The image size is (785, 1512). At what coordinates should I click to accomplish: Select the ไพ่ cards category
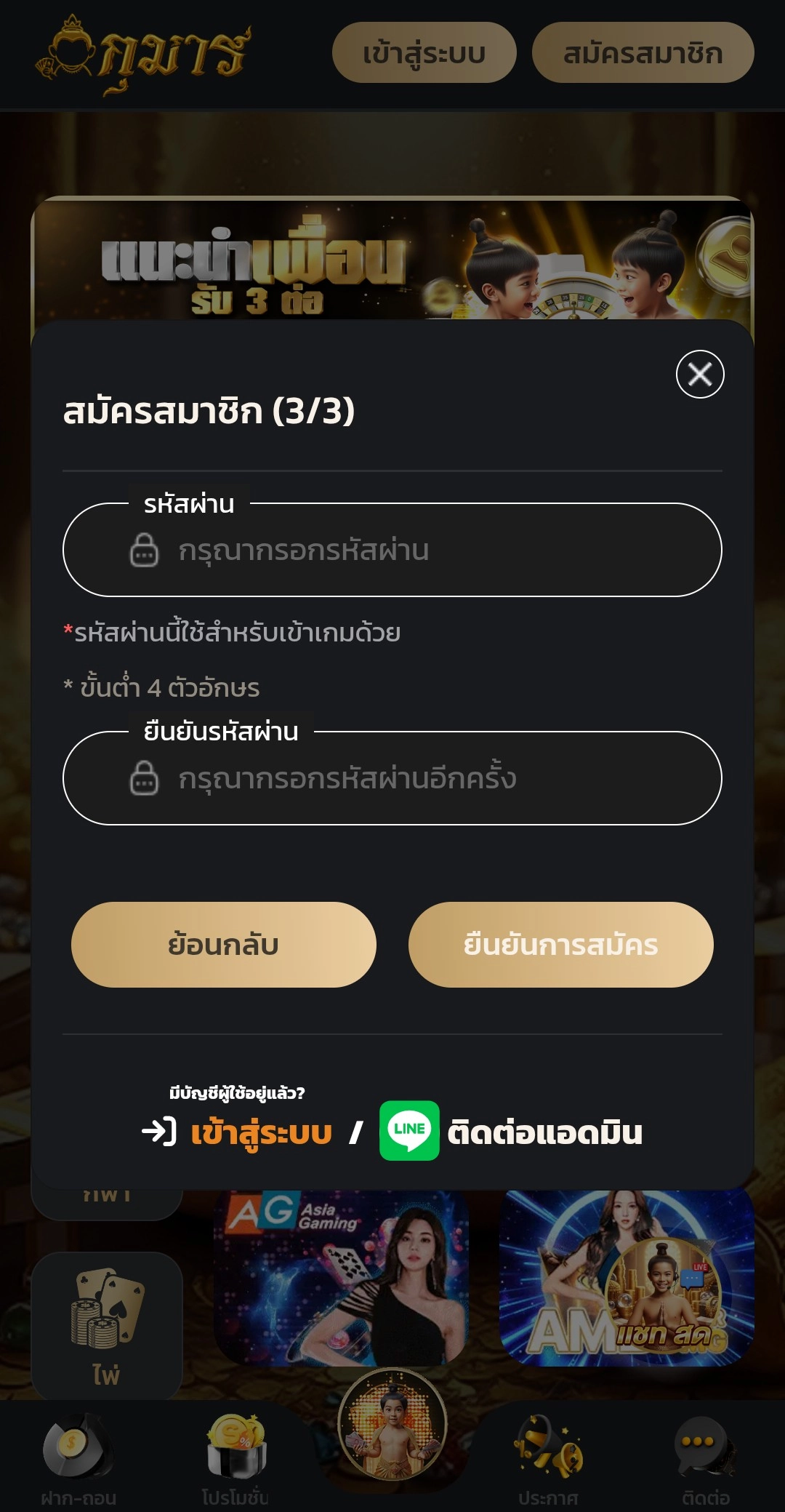106,1325
